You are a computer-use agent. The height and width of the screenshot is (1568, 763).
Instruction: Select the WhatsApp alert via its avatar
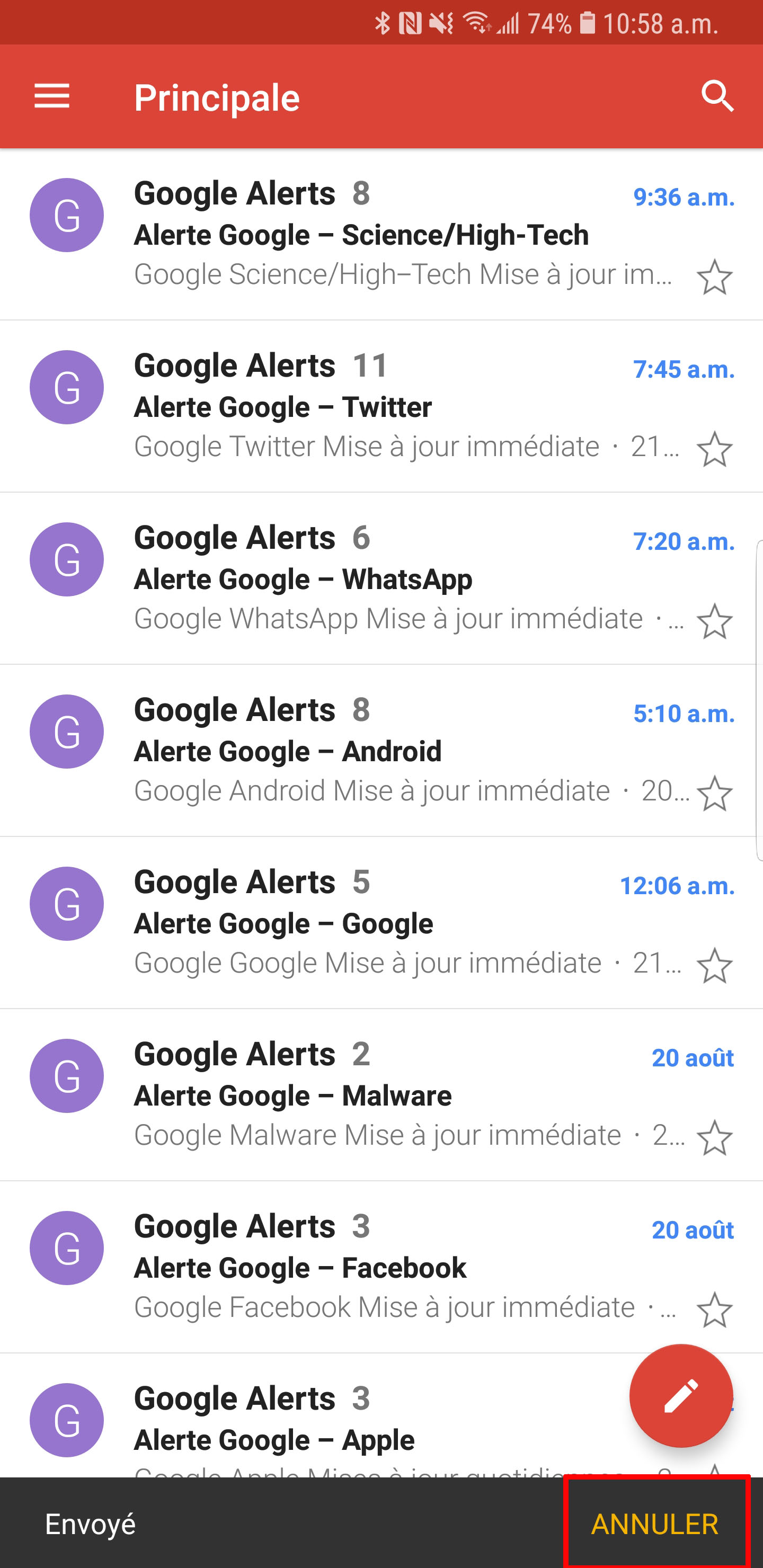point(66,559)
